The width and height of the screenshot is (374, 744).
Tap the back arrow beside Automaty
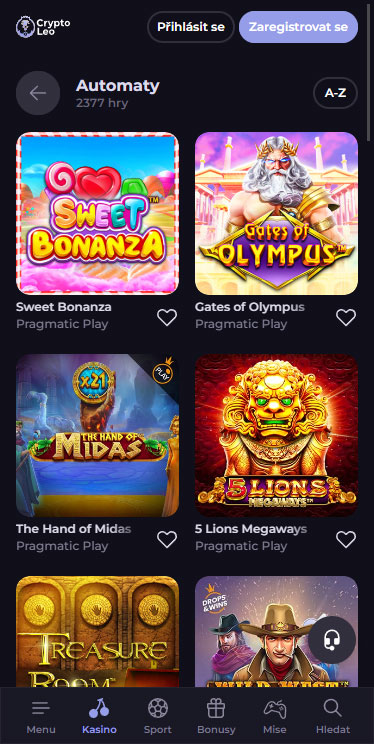pyautogui.click(x=38, y=93)
